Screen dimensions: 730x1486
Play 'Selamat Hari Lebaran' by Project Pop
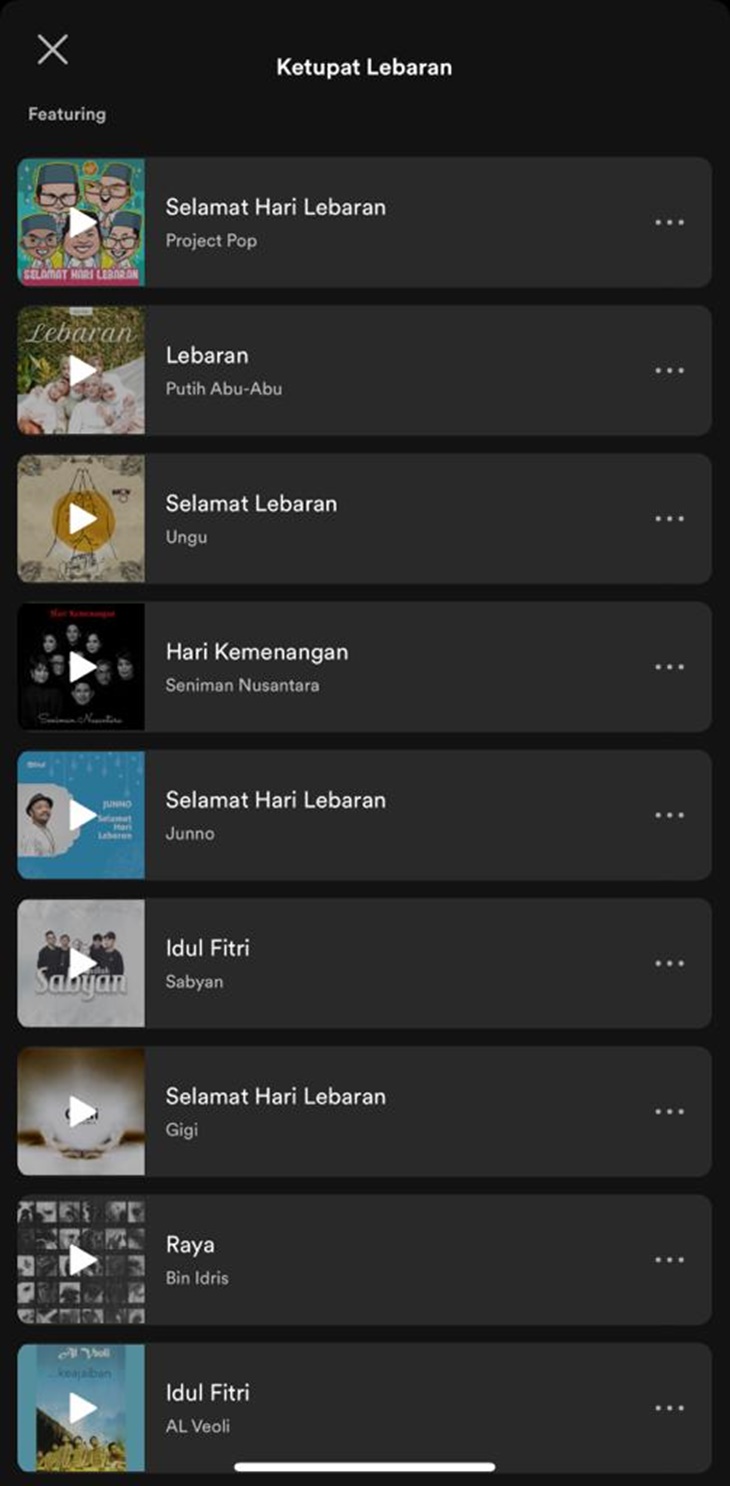[80, 222]
